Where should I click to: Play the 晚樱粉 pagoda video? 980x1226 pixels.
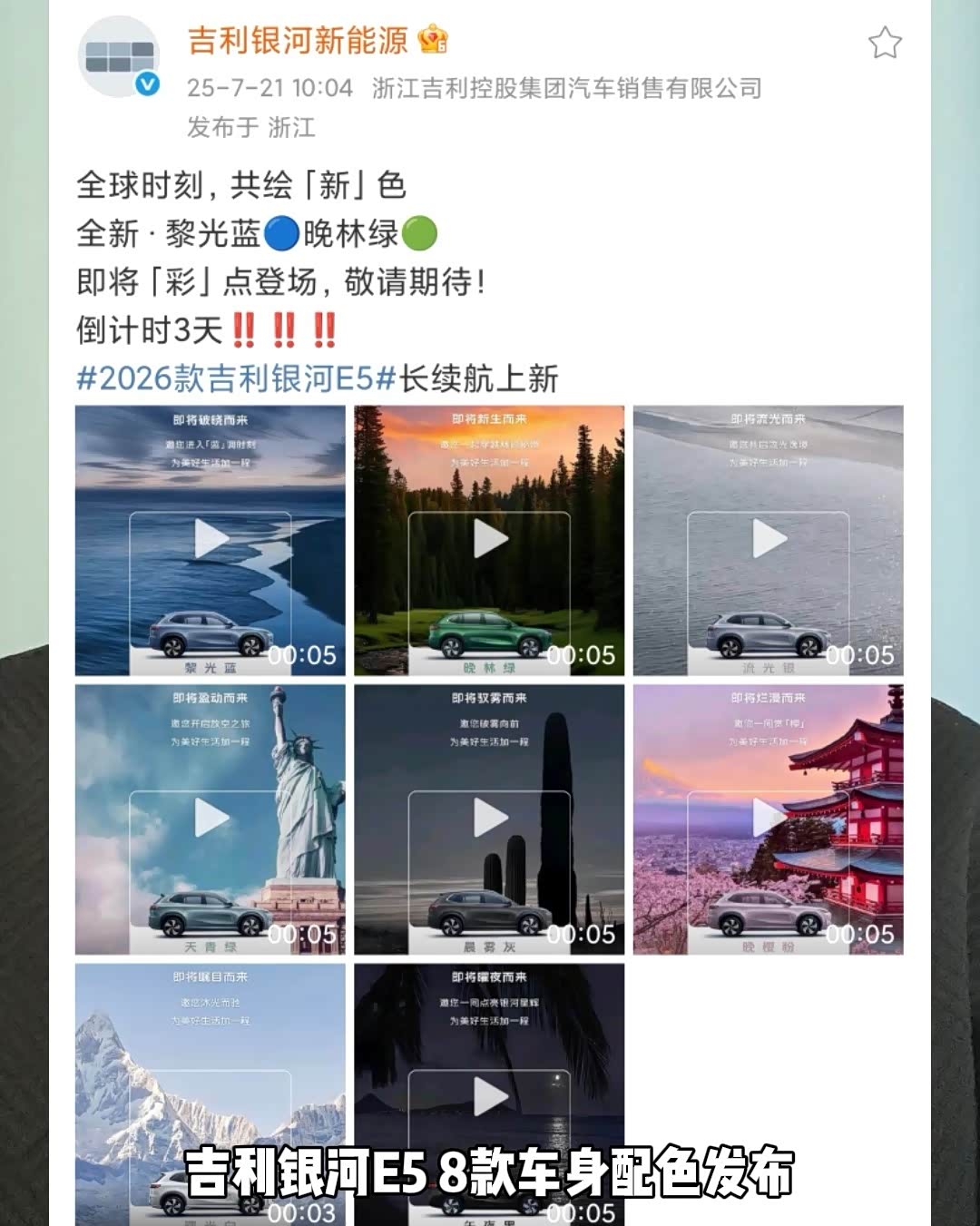(x=769, y=819)
